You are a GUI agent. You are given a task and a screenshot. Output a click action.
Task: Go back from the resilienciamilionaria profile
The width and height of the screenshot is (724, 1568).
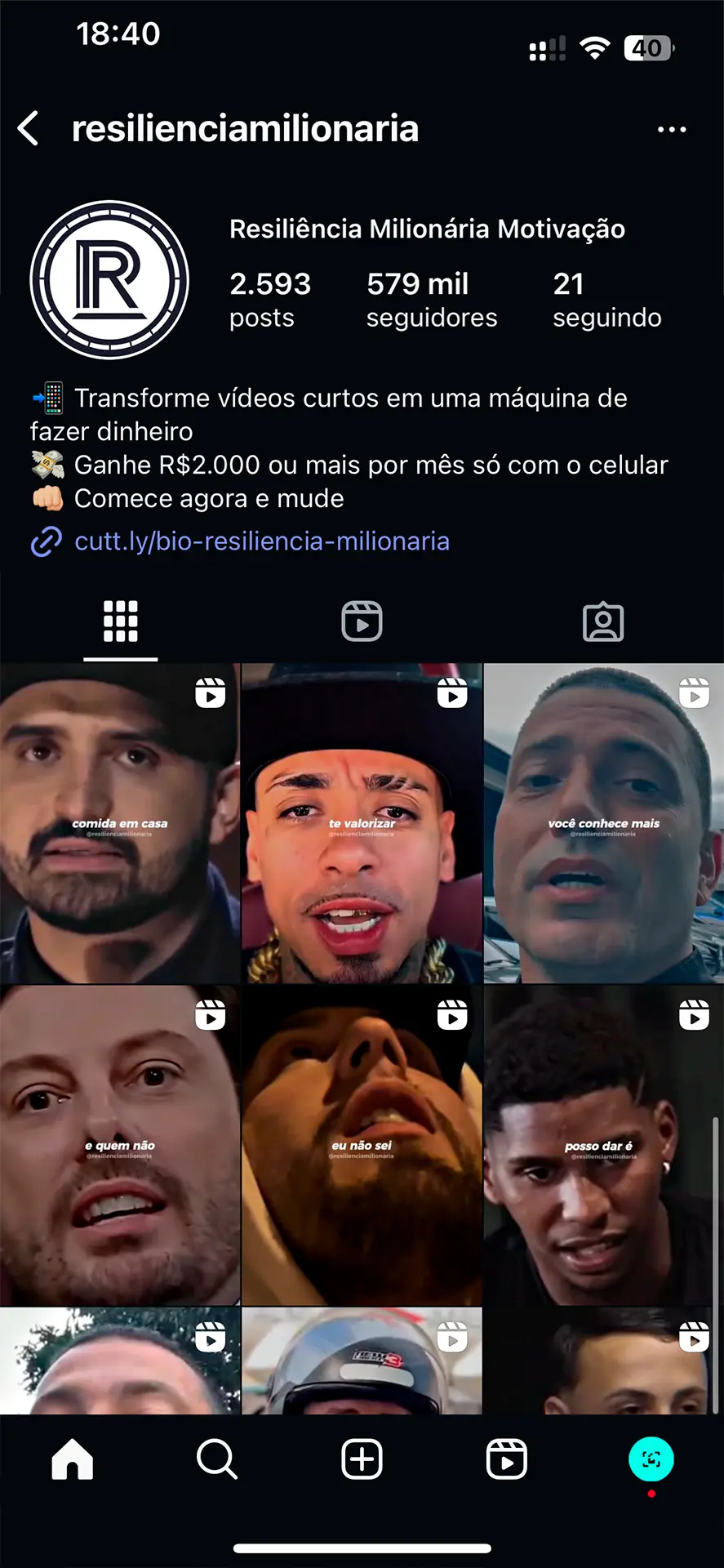29,129
